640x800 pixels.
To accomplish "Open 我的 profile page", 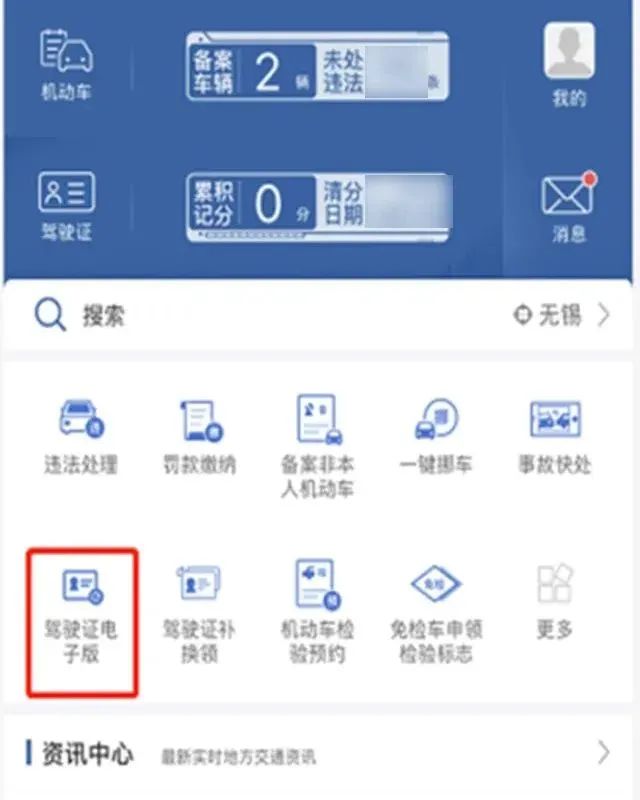I will 569,65.
